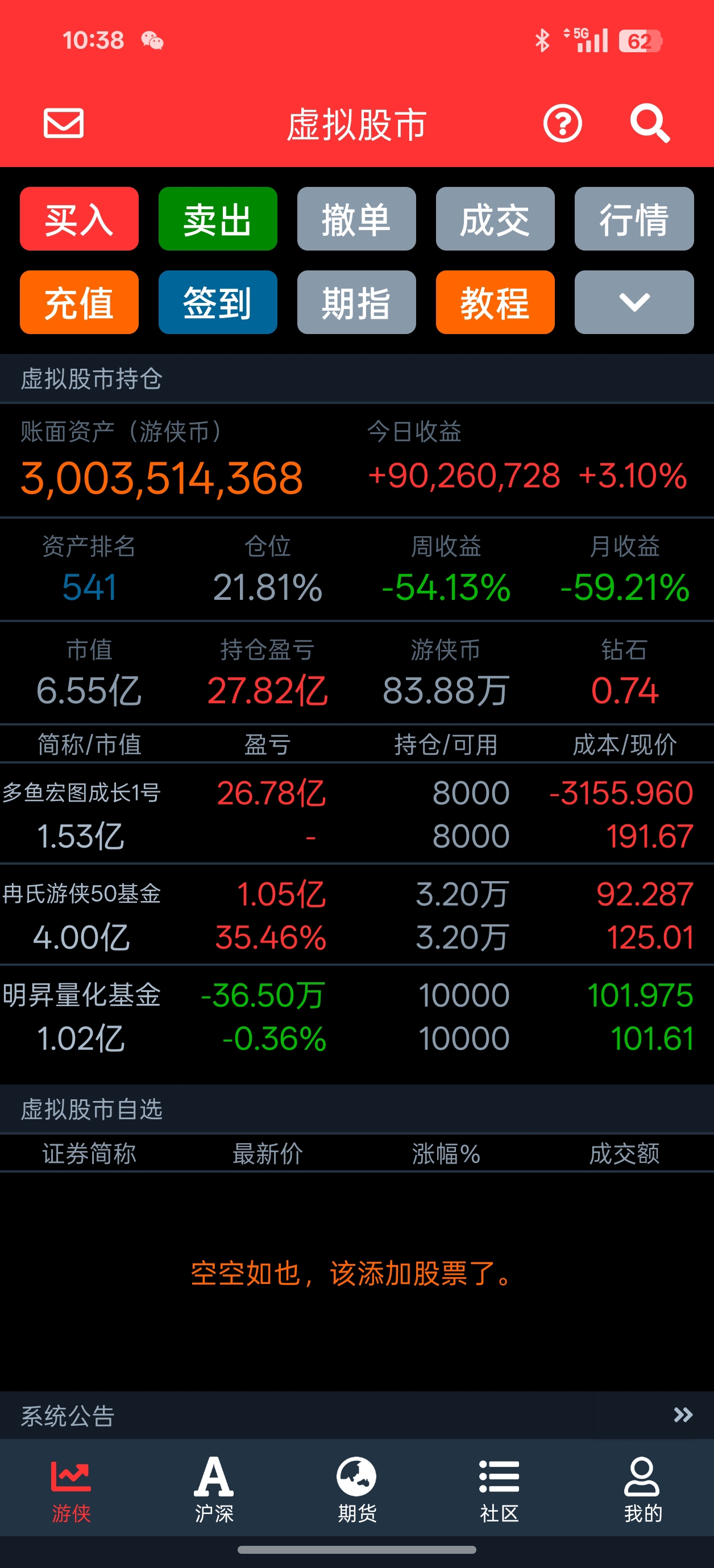Open the help question mark icon
The image size is (714, 1568).
tap(562, 124)
